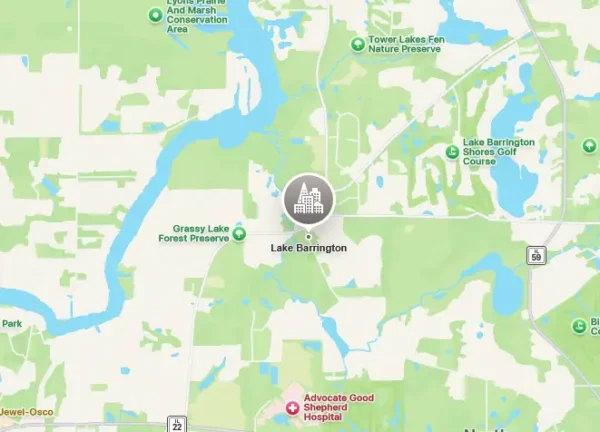Viewport: 600px width, 432px height.
Task: Tap Tower Lakes Fen Nature Preserve marker
Action: 358,43
